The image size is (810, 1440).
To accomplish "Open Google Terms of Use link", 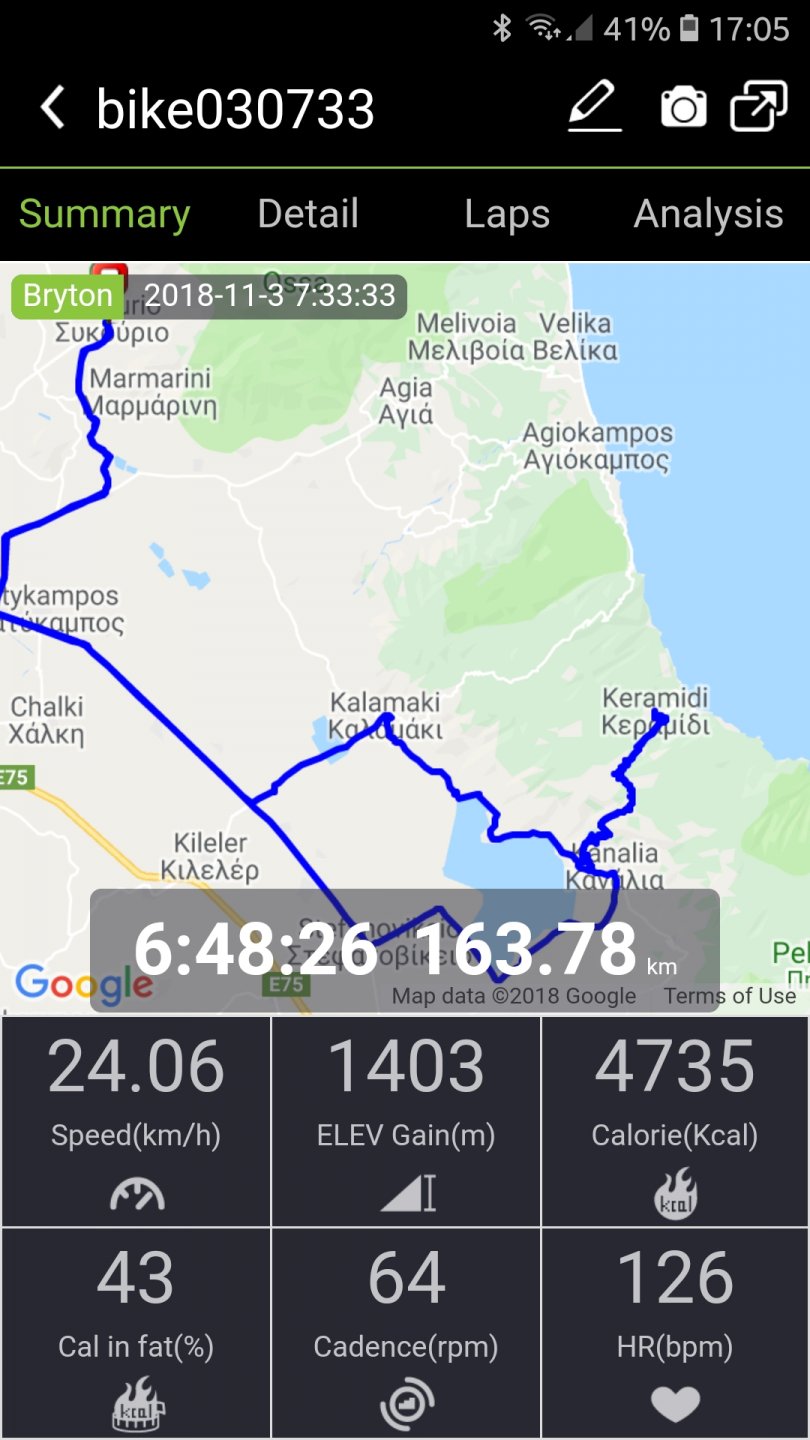I will click(x=730, y=995).
